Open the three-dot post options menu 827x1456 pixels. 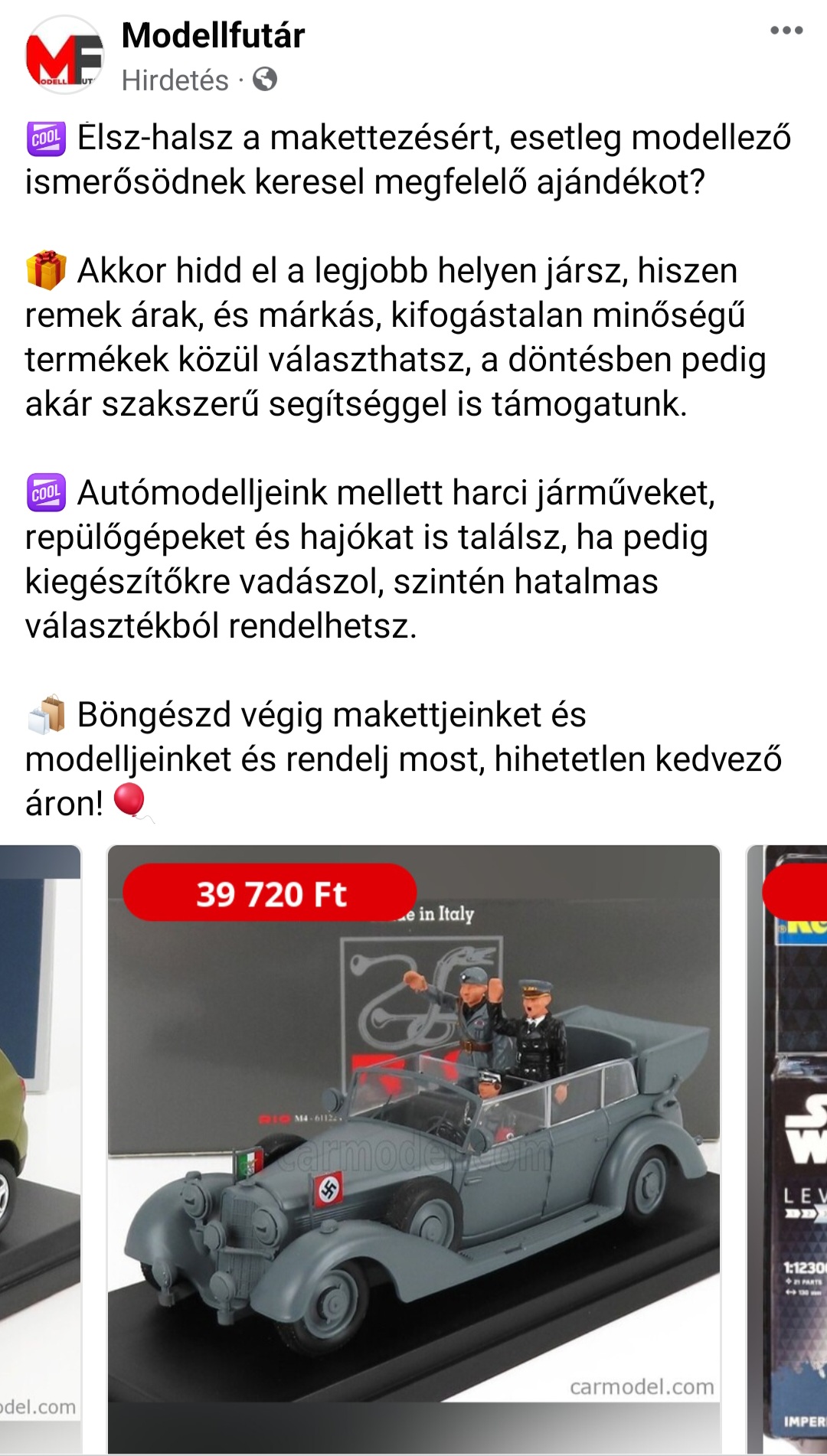tap(786, 31)
